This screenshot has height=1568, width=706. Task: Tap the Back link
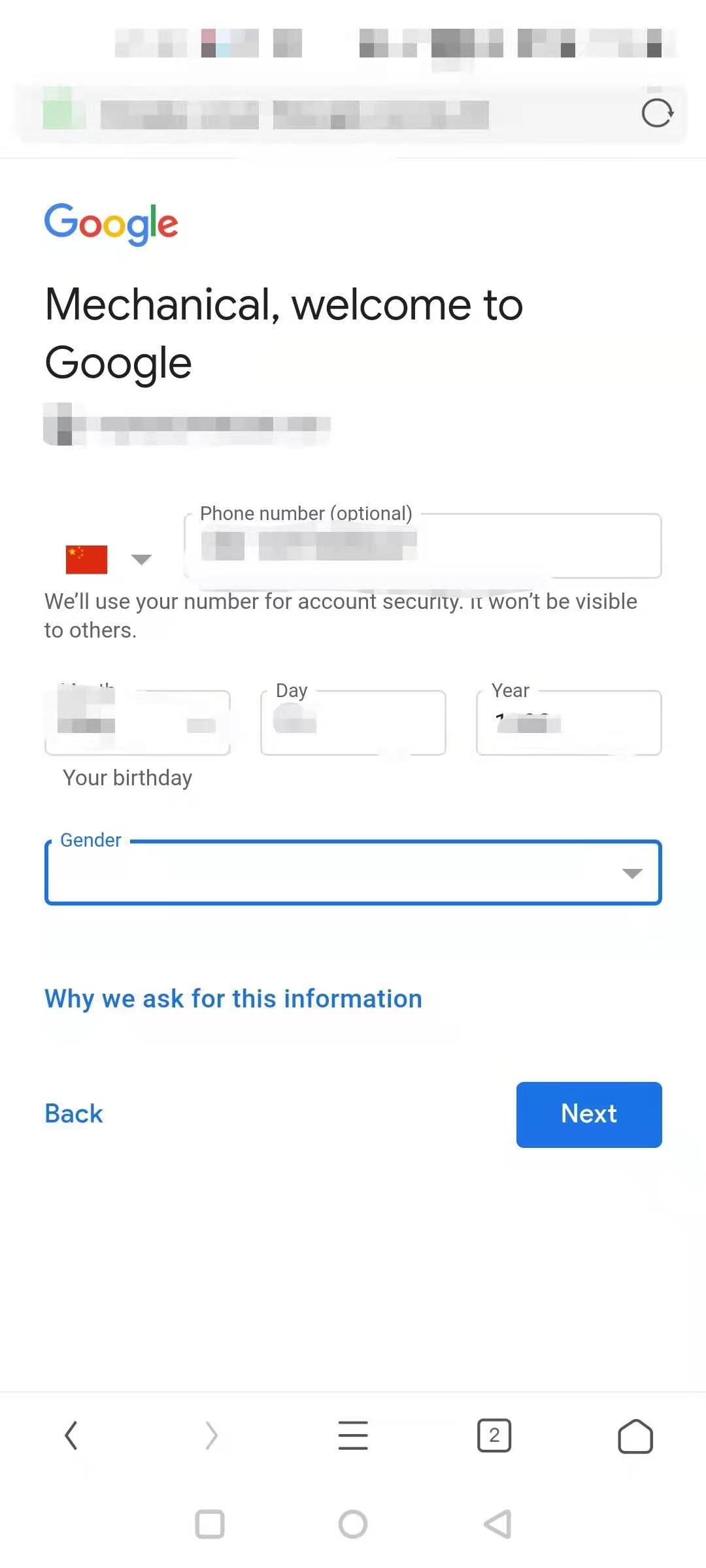pyautogui.click(x=74, y=1114)
